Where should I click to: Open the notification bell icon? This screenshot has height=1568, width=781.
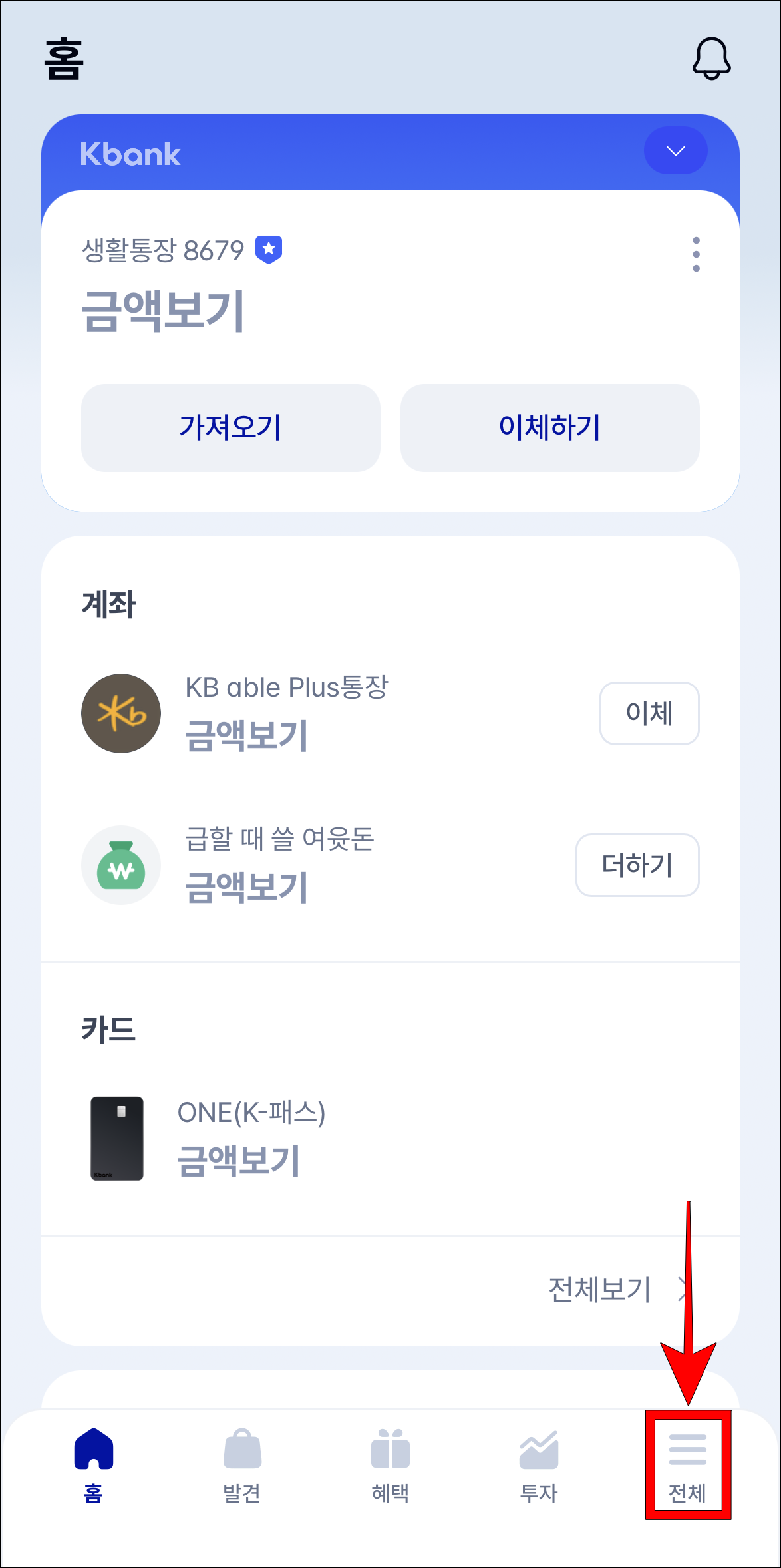click(711, 59)
